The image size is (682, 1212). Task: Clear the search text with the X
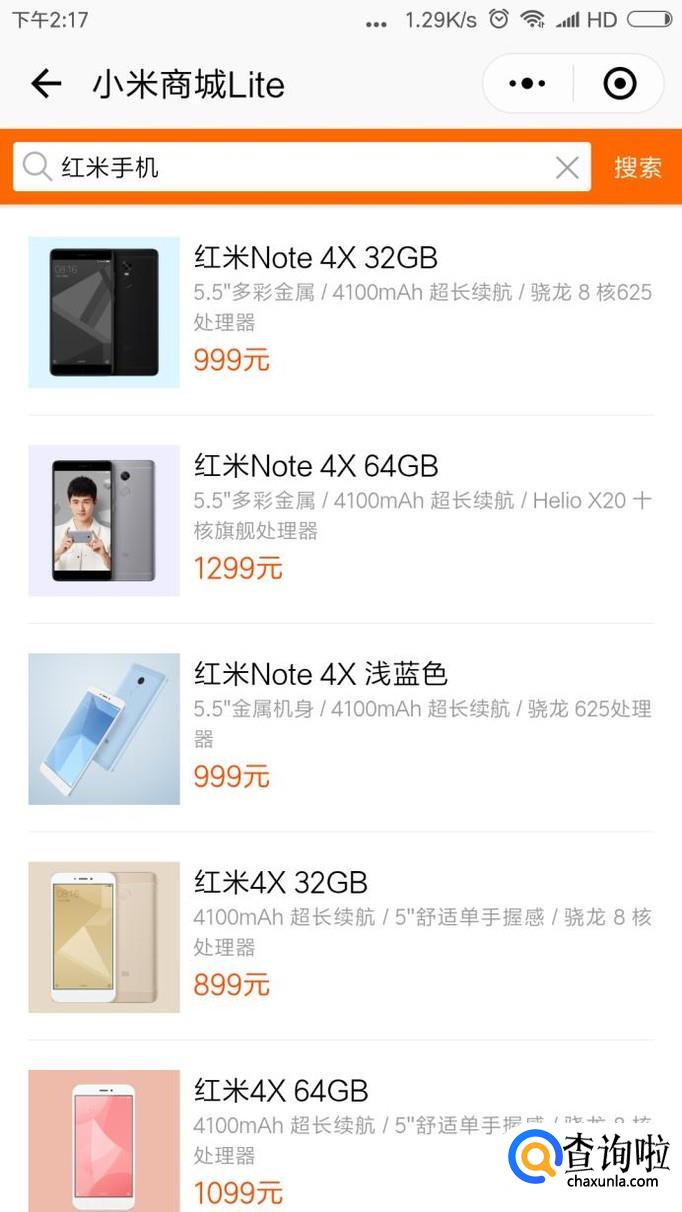coord(567,168)
